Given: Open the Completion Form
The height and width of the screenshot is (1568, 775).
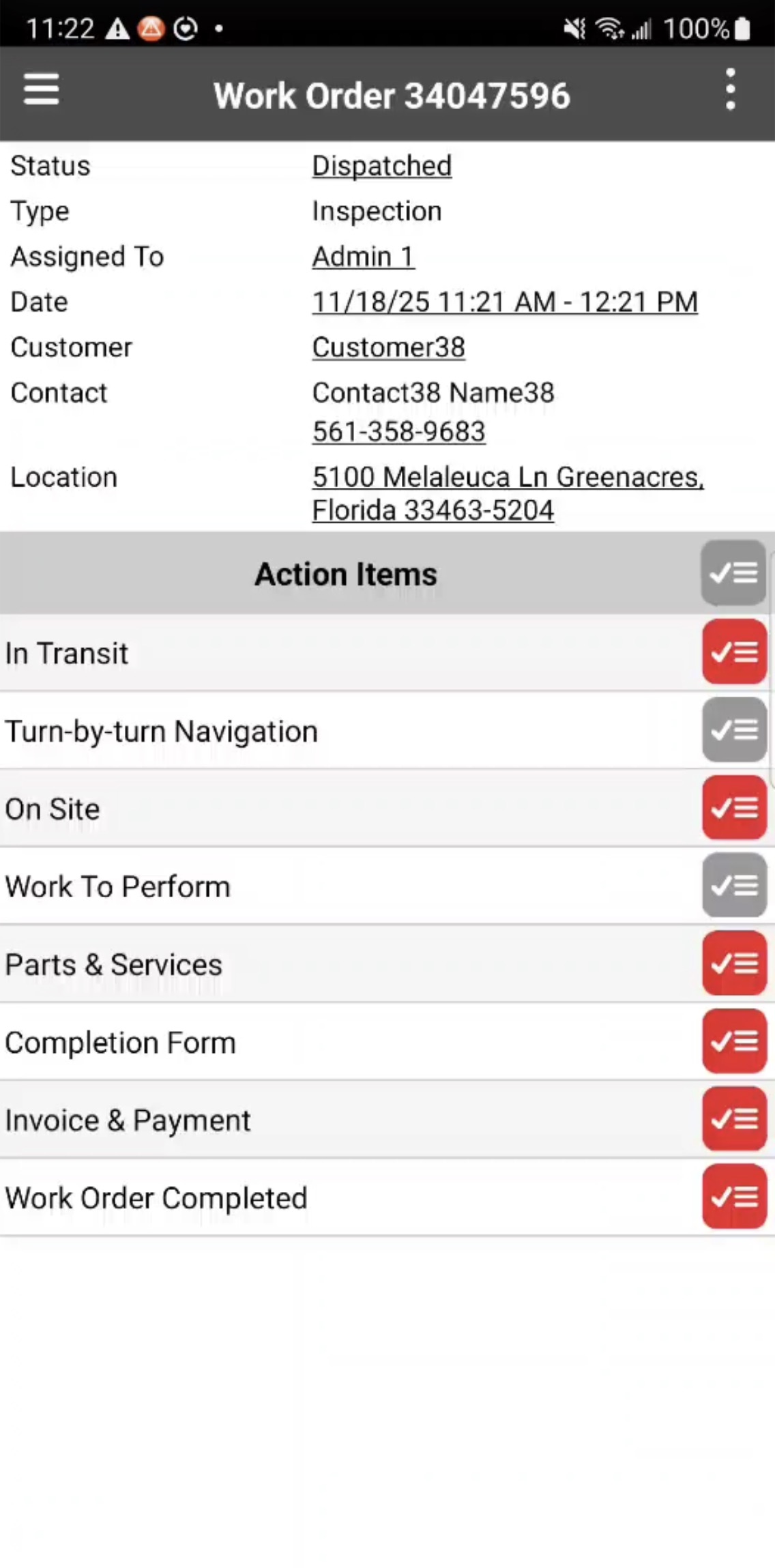Looking at the screenshot, I should (734, 1041).
